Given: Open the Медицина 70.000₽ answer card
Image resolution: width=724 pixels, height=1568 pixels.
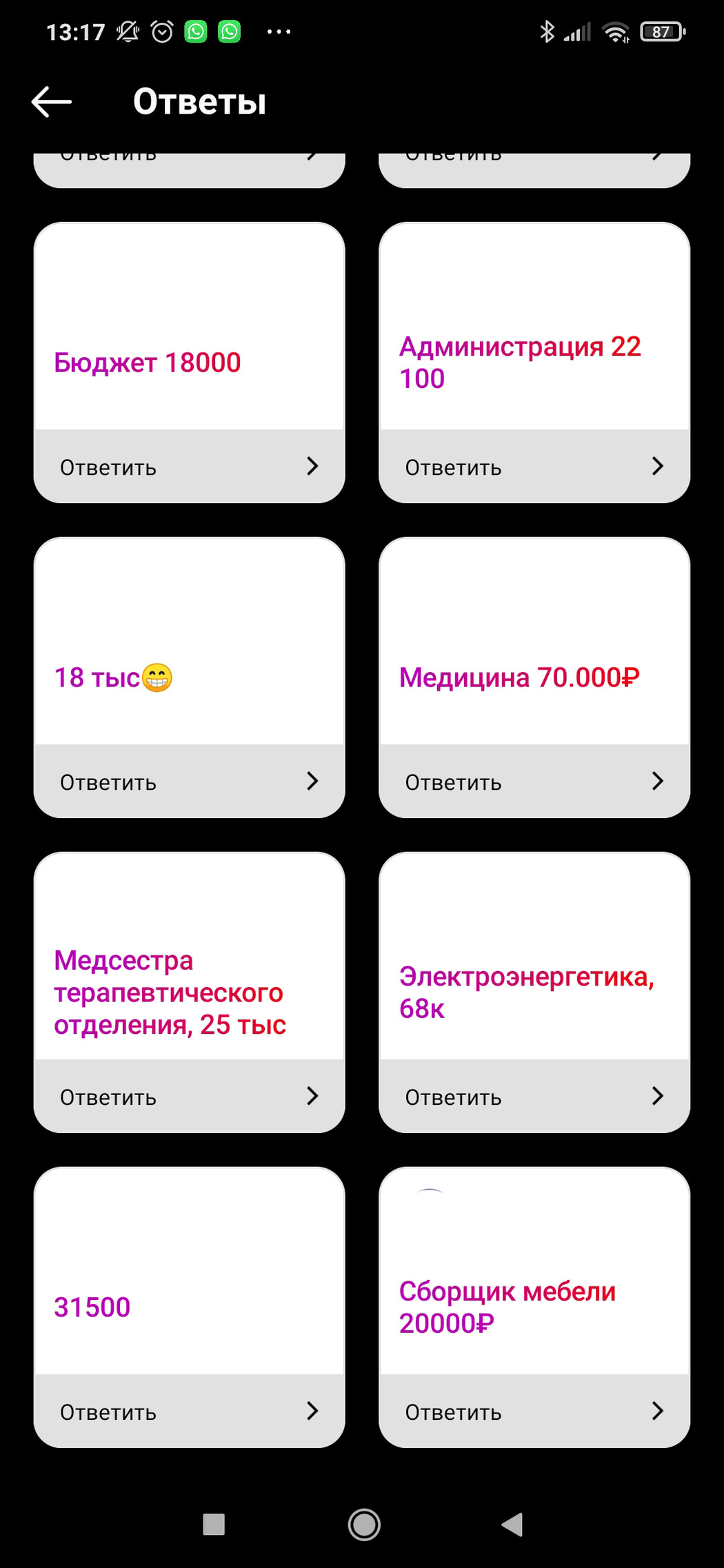Looking at the screenshot, I should 534,642.
